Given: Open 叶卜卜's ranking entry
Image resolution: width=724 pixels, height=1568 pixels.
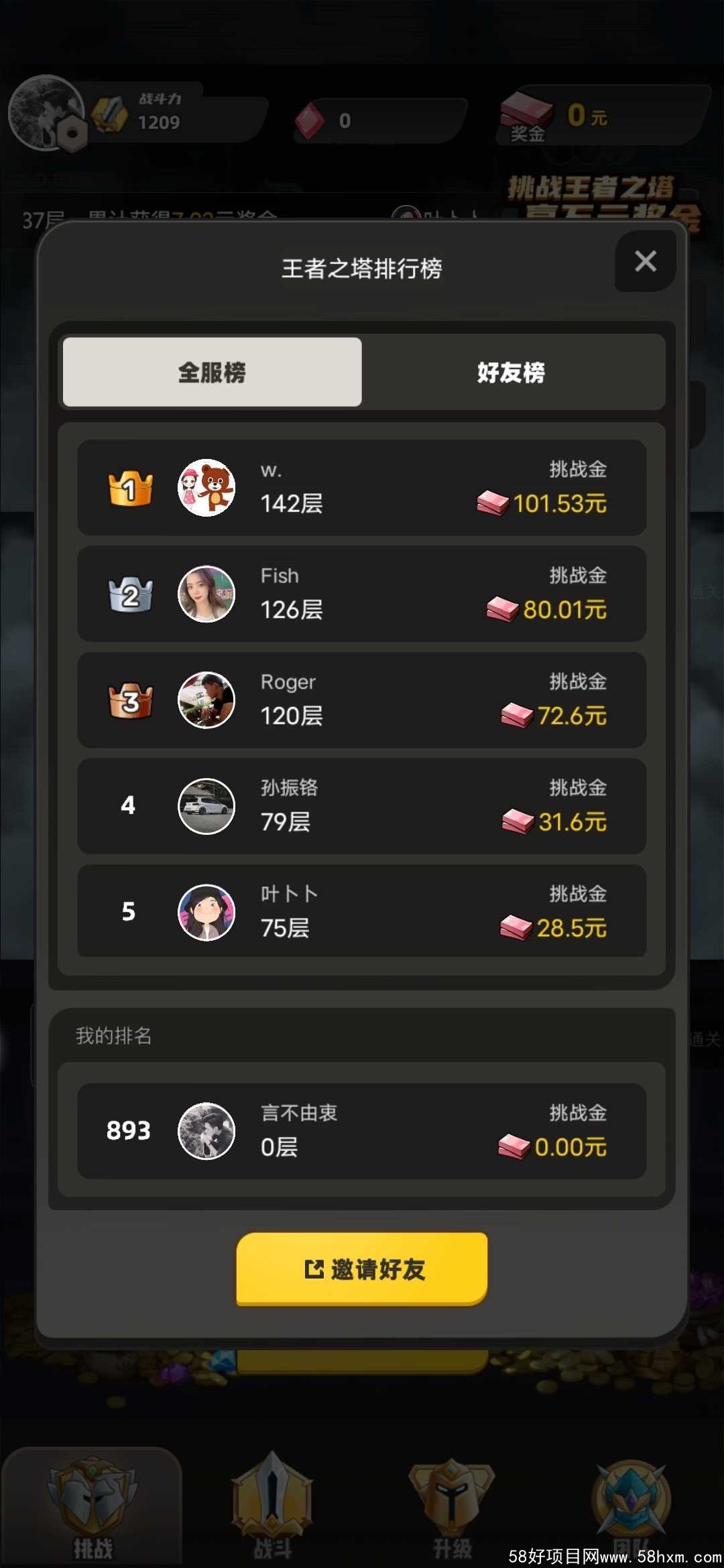Looking at the screenshot, I should click(362, 911).
